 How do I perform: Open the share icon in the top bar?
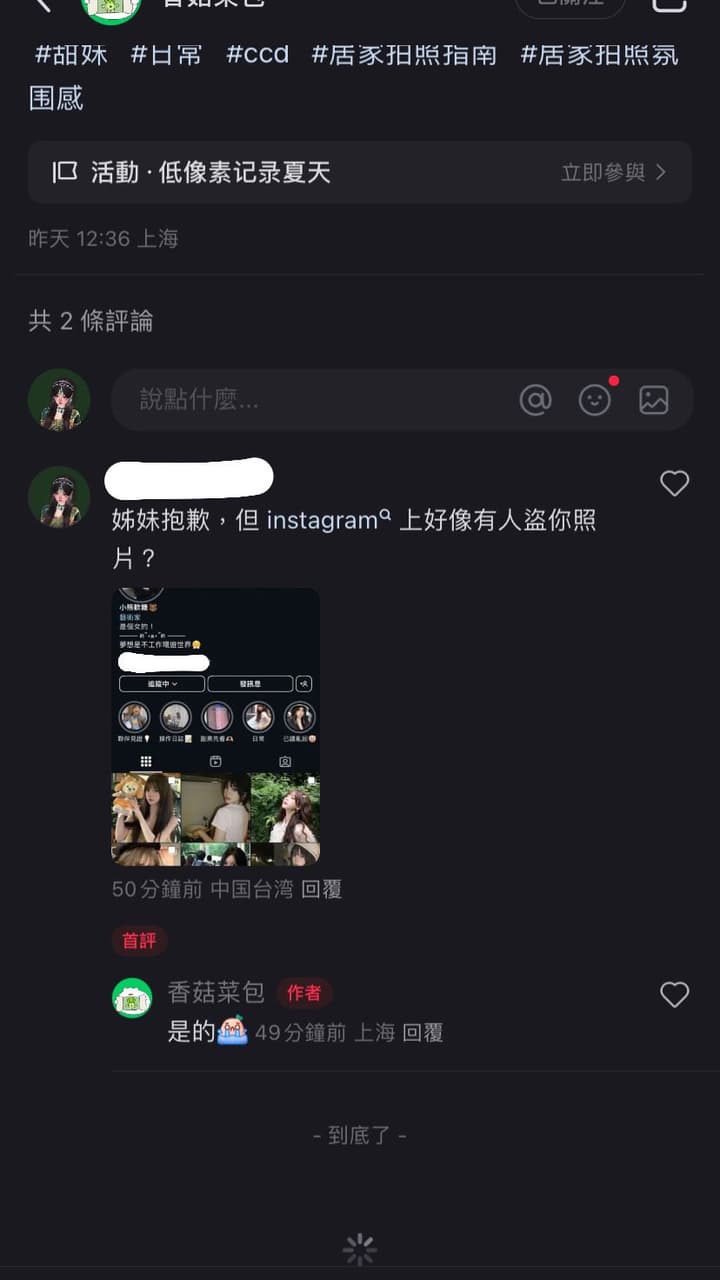click(669, 5)
